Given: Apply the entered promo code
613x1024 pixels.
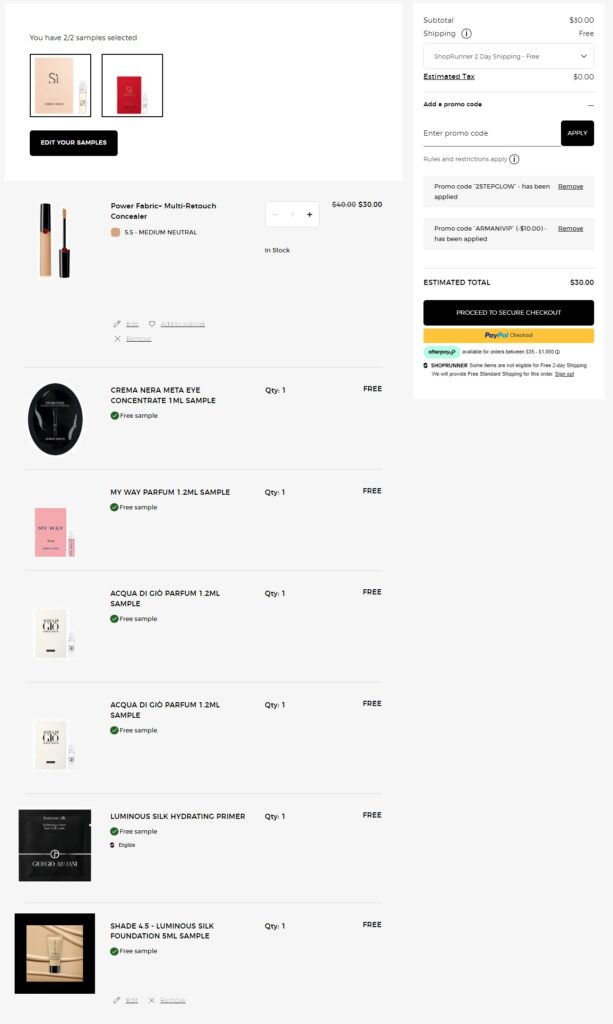Looking at the screenshot, I should [x=577, y=133].
